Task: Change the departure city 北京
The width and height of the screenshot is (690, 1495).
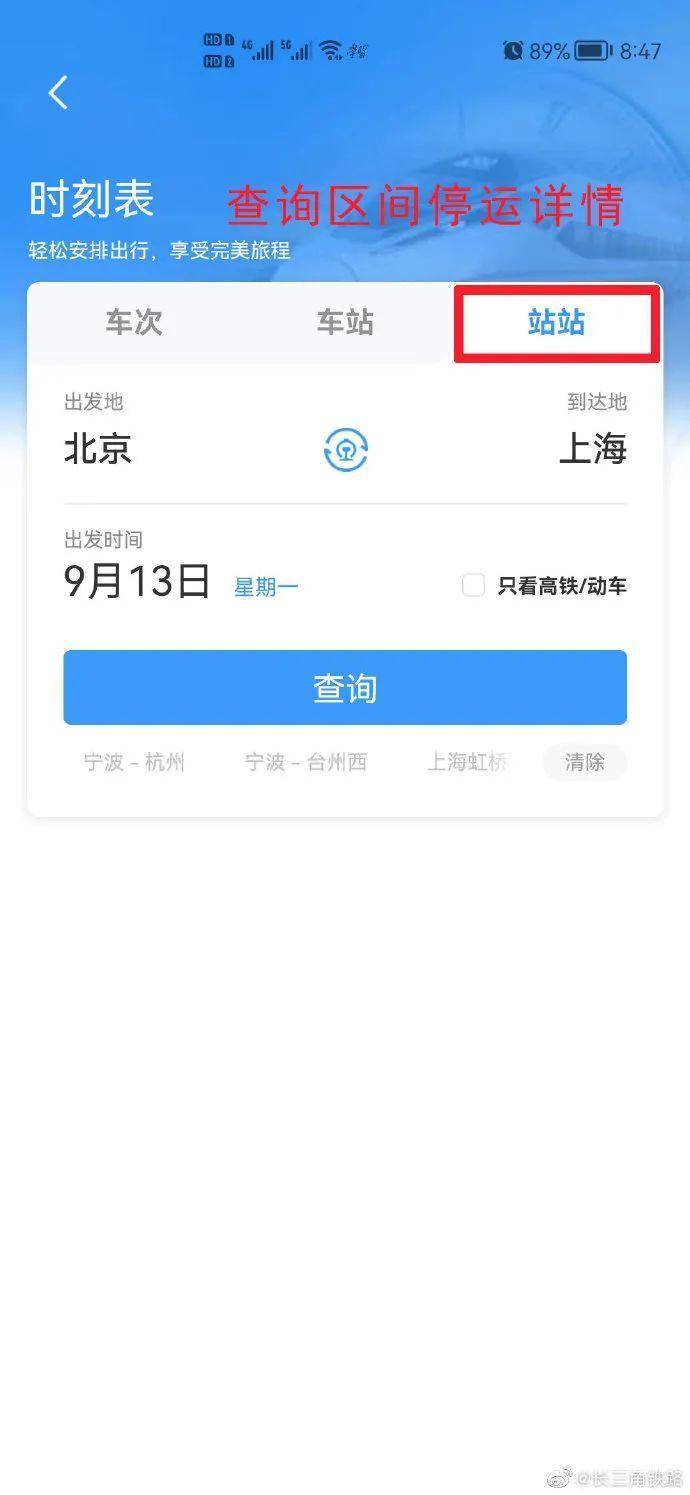Action: pos(98,449)
